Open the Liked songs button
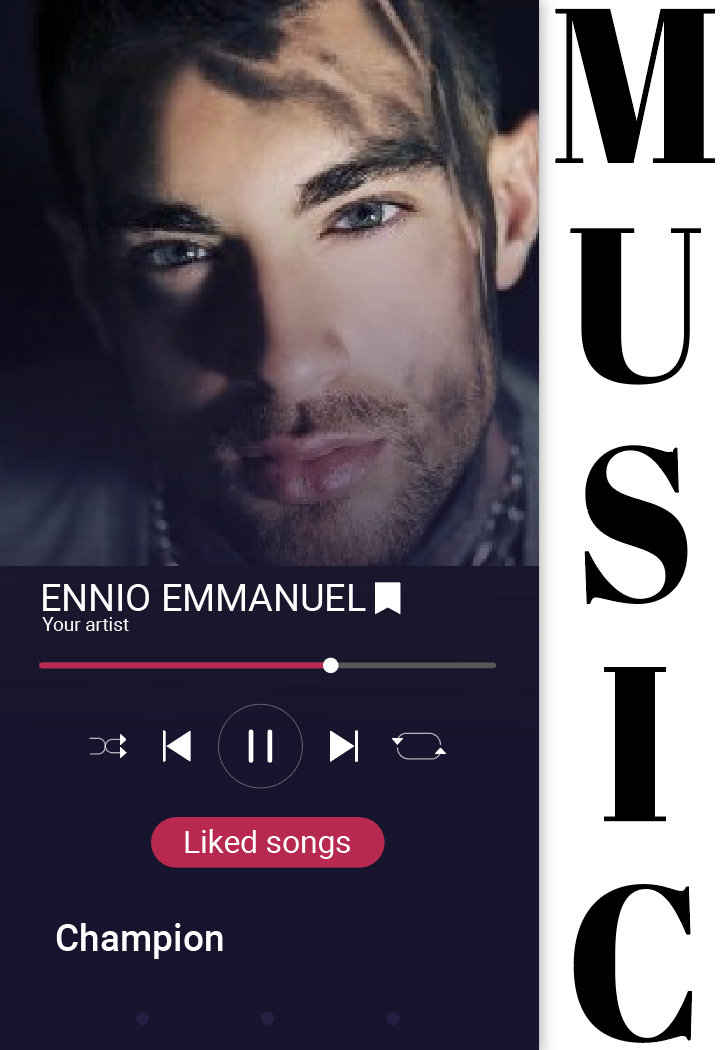 [x=267, y=842]
